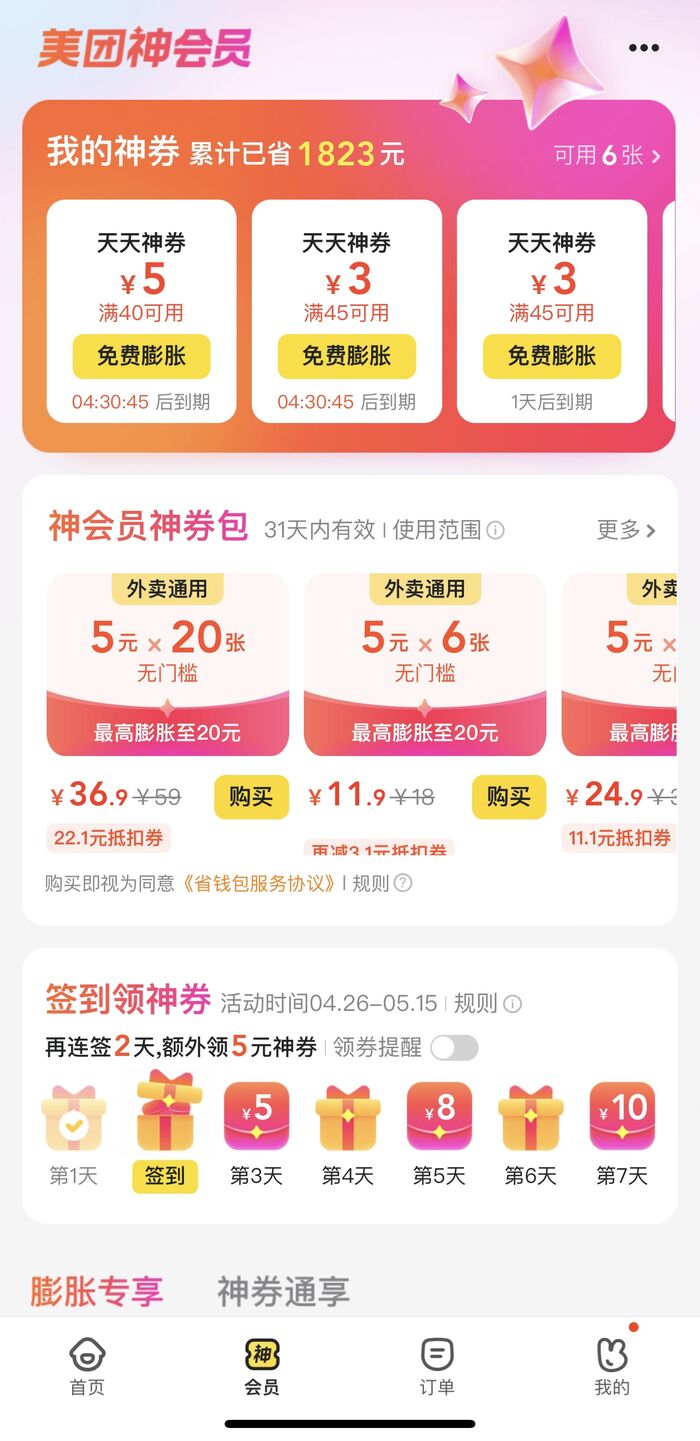Buy the ¥11.9 coupon pack
Viewport: 700px width, 1441px height.
508,797
